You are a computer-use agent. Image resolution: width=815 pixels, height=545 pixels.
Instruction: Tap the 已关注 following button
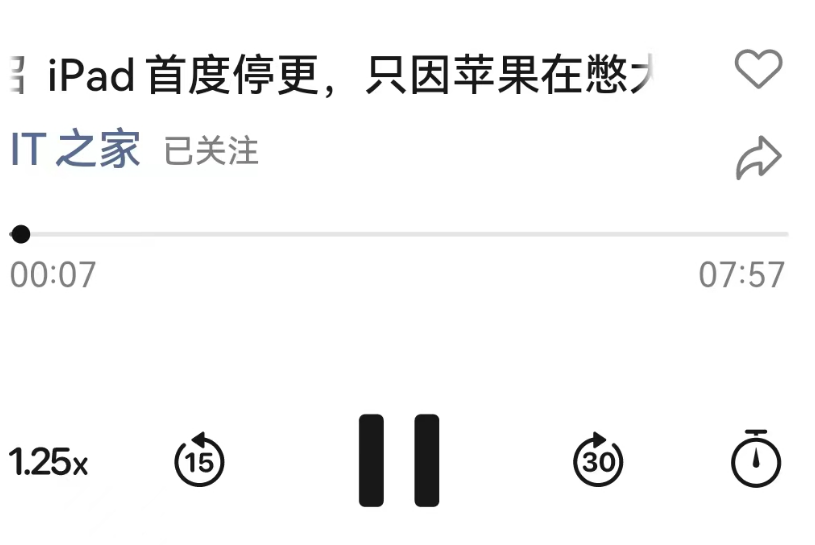pyautogui.click(x=211, y=152)
